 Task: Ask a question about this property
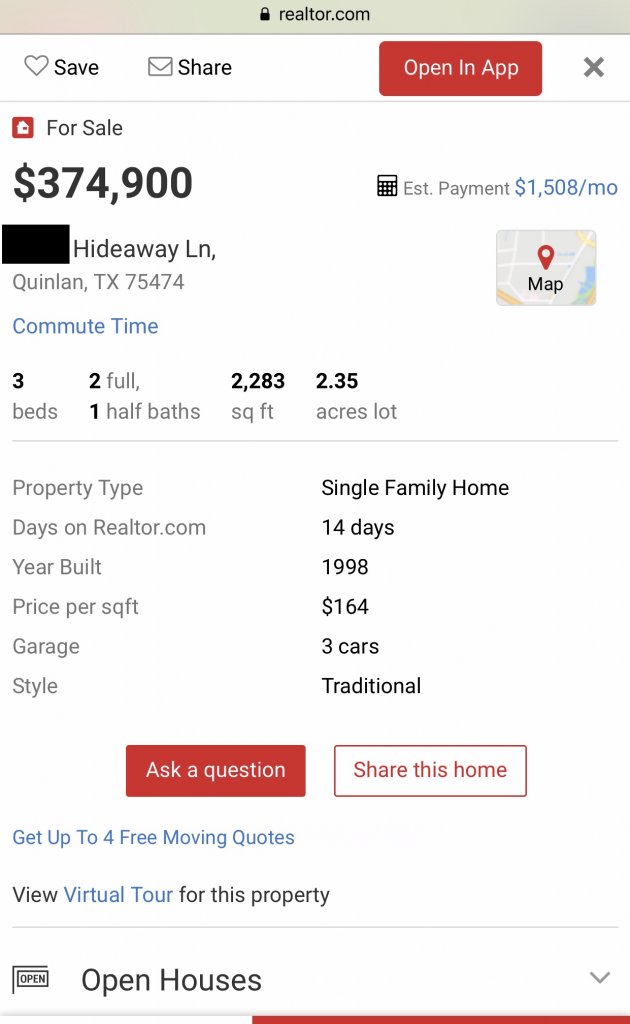coord(215,770)
